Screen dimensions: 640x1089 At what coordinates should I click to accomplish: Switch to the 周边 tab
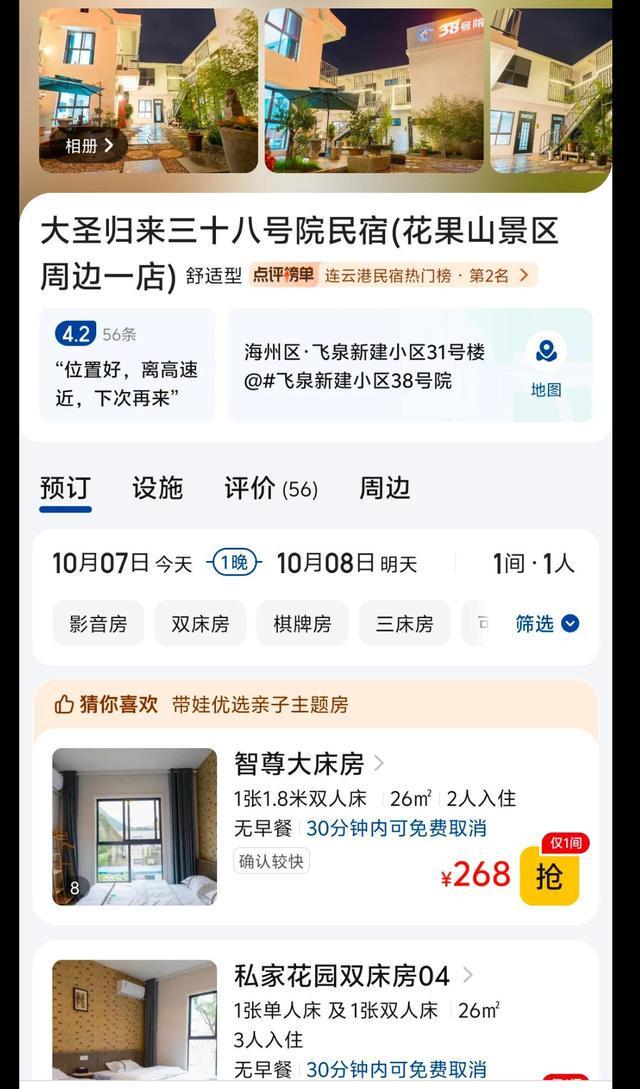point(385,488)
